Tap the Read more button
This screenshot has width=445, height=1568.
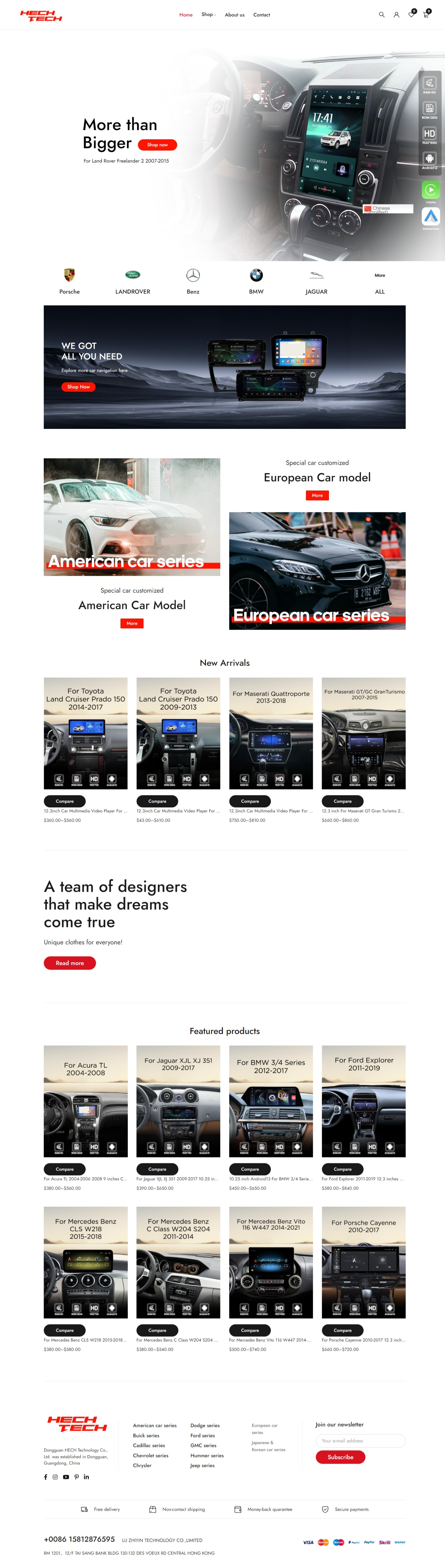click(69, 963)
